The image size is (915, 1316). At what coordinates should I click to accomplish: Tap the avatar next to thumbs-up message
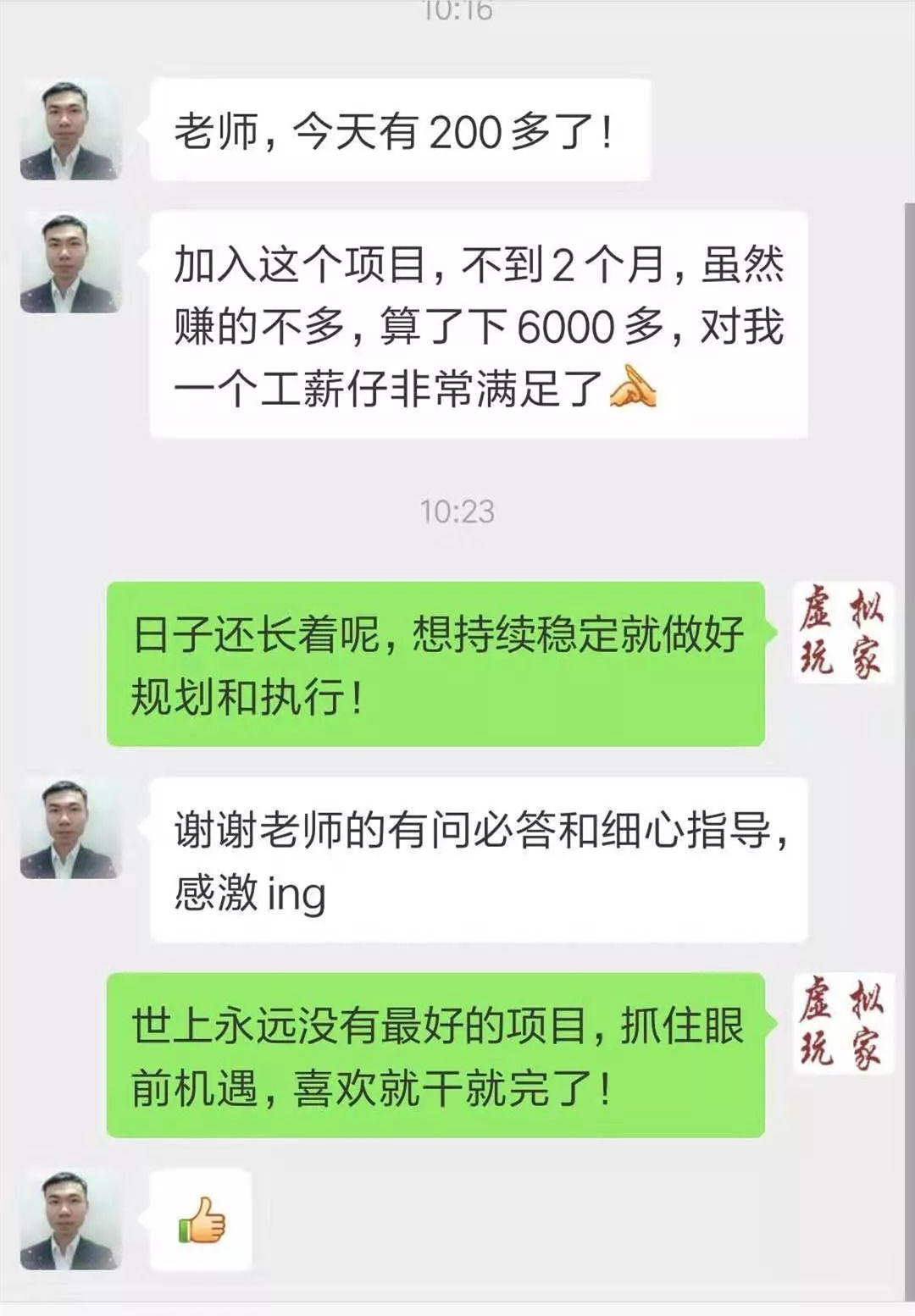[x=71, y=1220]
